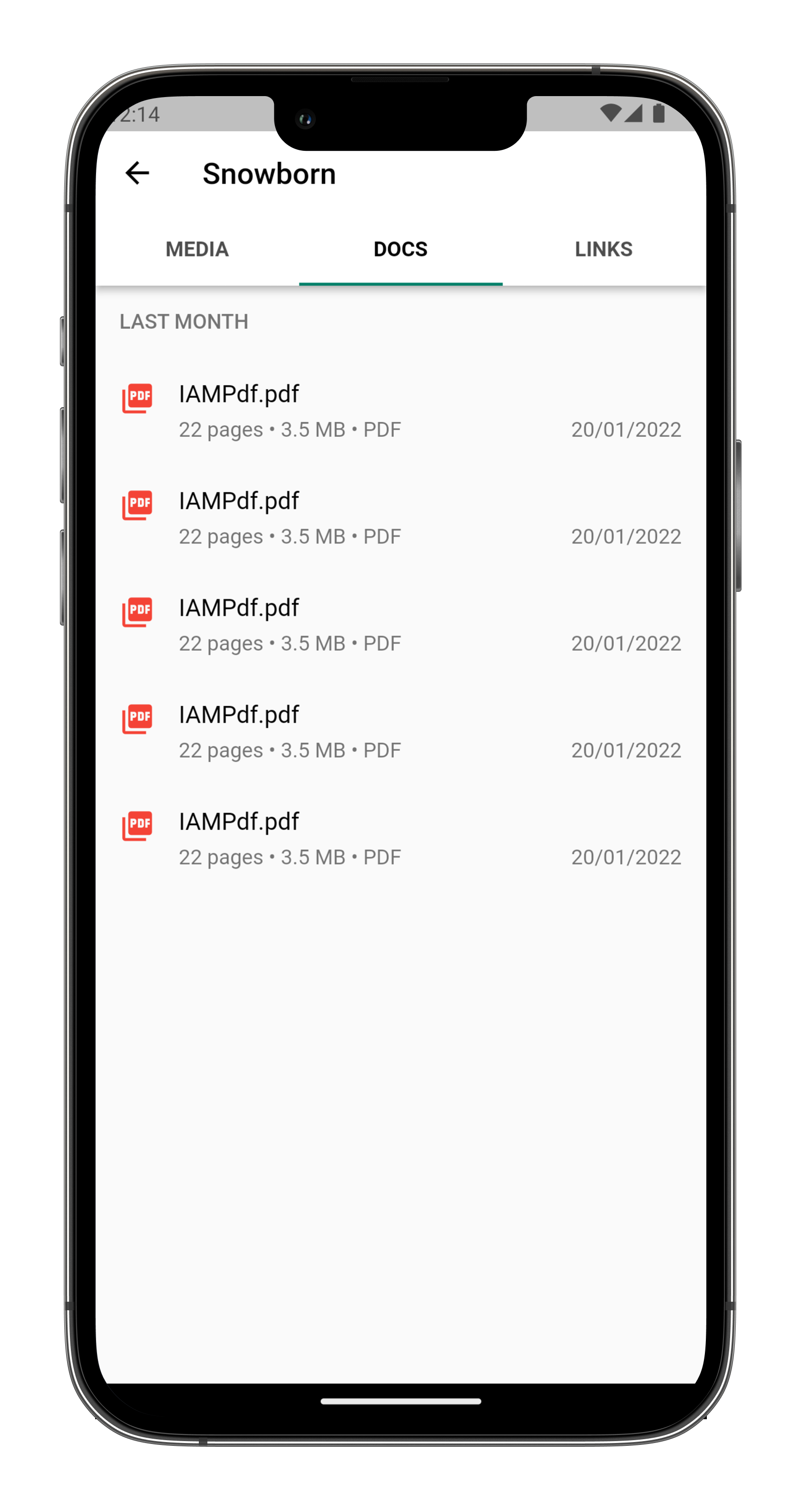801x1512 pixels.
Task: Switch to the Media tab
Action: (197, 249)
